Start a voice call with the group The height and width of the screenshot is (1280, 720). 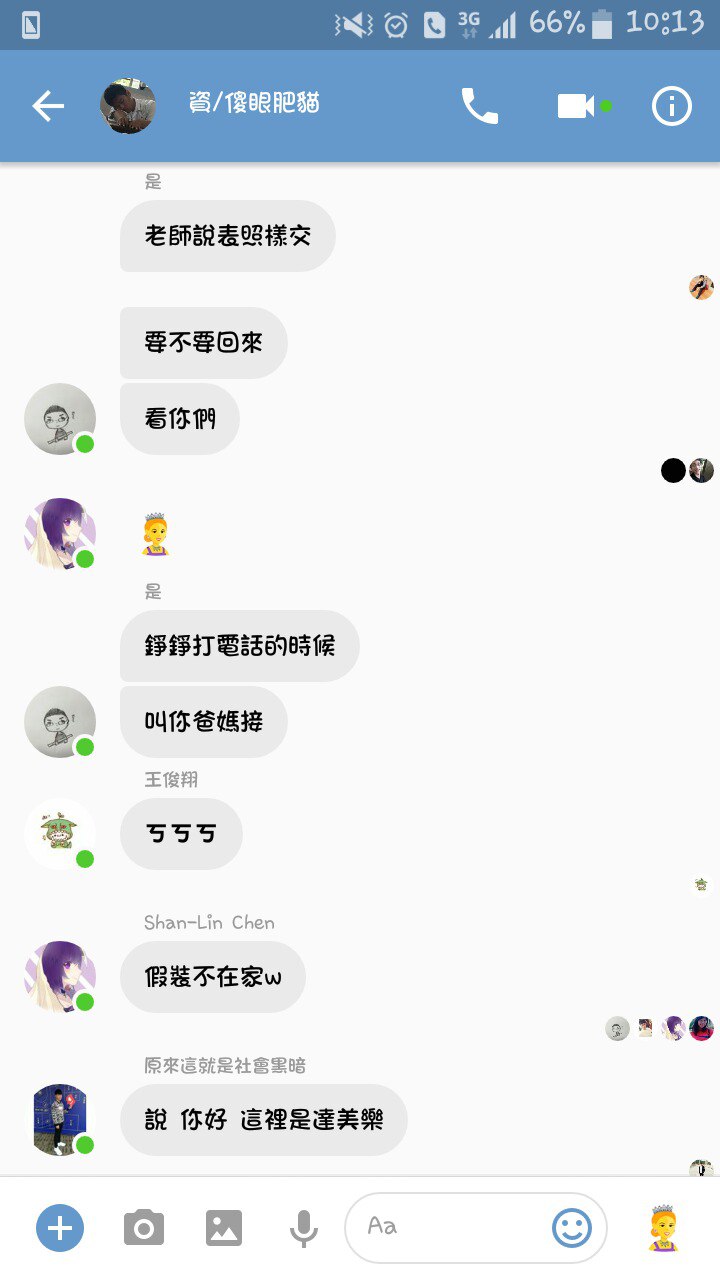pos(479,106)
